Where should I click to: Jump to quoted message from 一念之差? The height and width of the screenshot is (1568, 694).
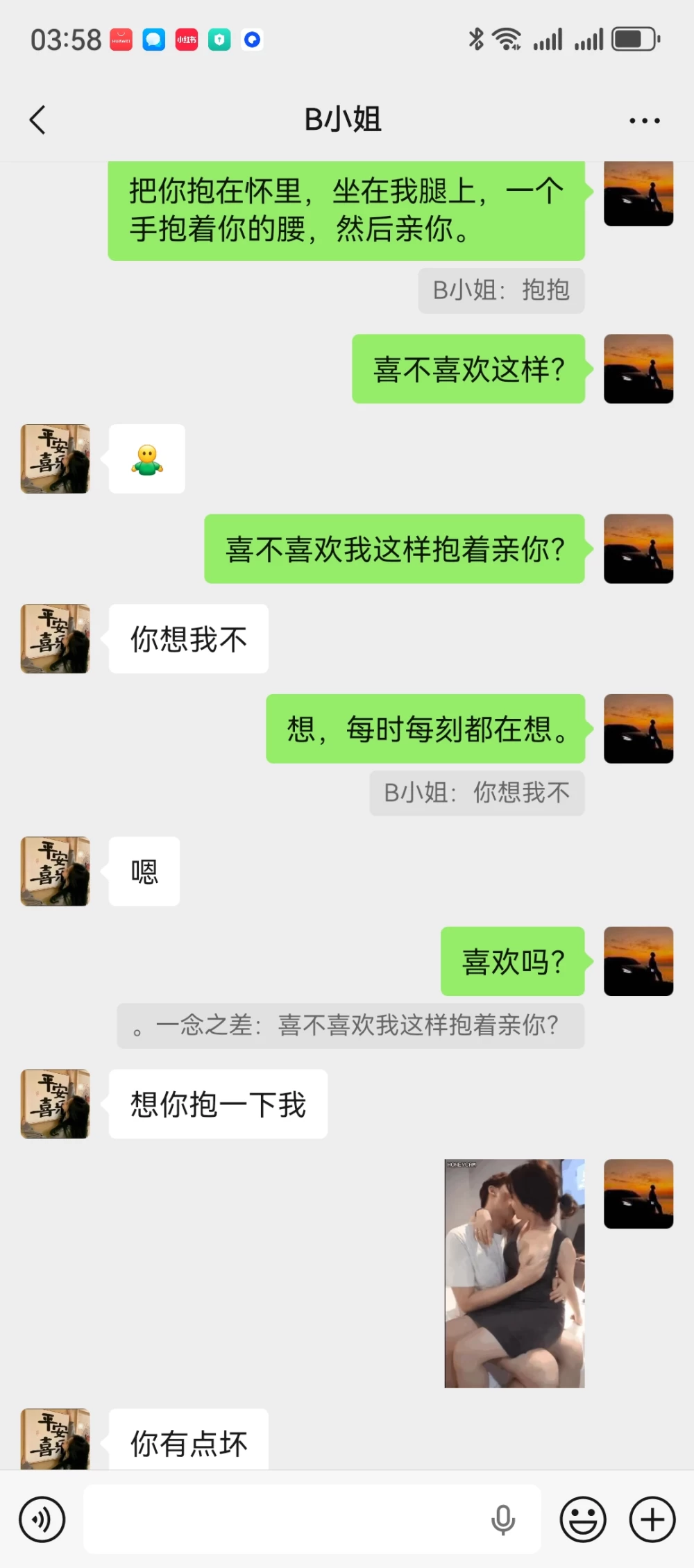350,1025
